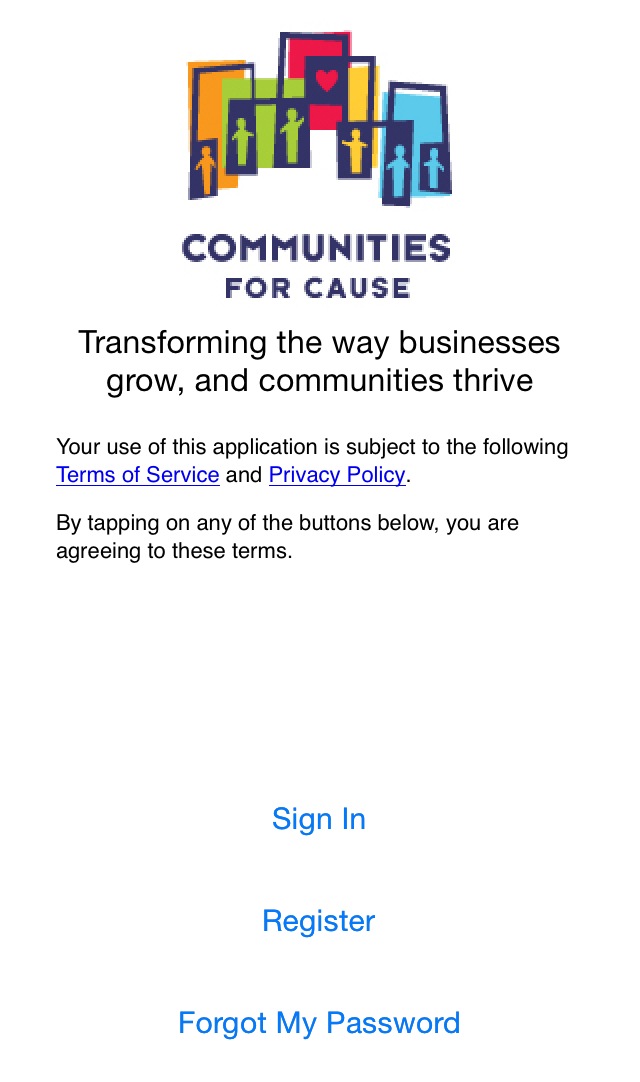Tap Forgot My Password
Viewport: 640px width, 1082px height.
[319, 1023]
